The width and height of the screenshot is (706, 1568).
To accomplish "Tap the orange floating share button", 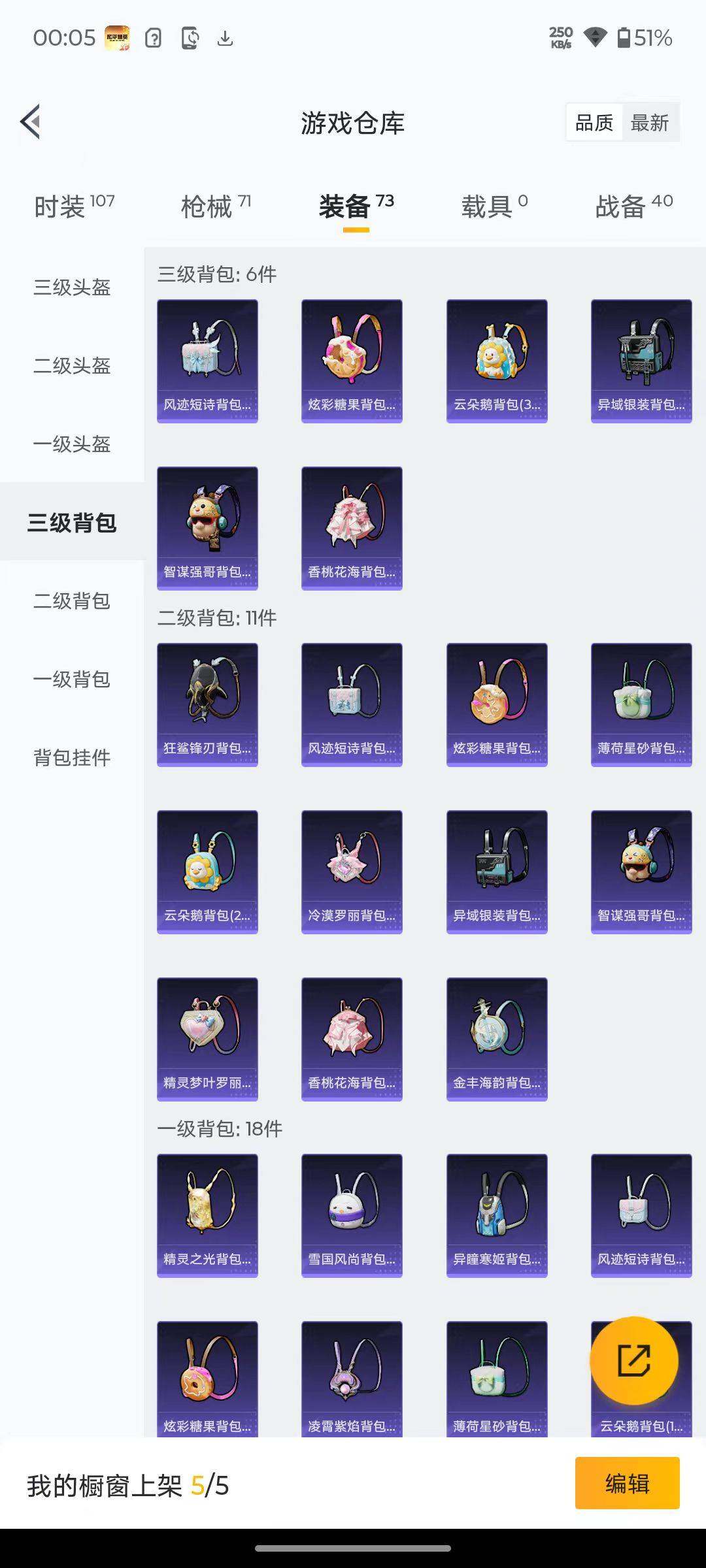I will pos(633,1360).
